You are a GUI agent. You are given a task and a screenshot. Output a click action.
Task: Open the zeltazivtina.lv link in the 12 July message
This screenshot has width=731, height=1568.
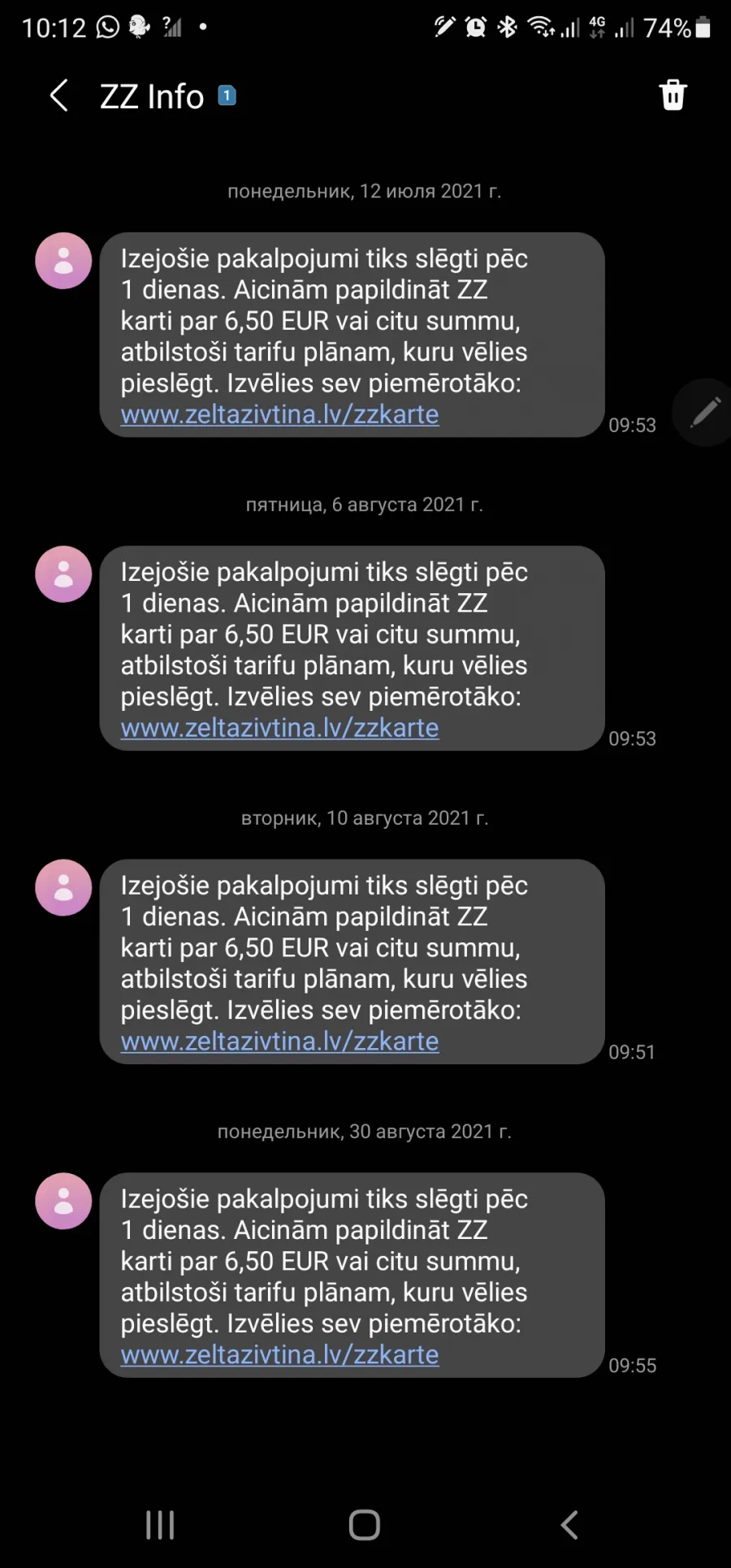[x=279, y=414]
